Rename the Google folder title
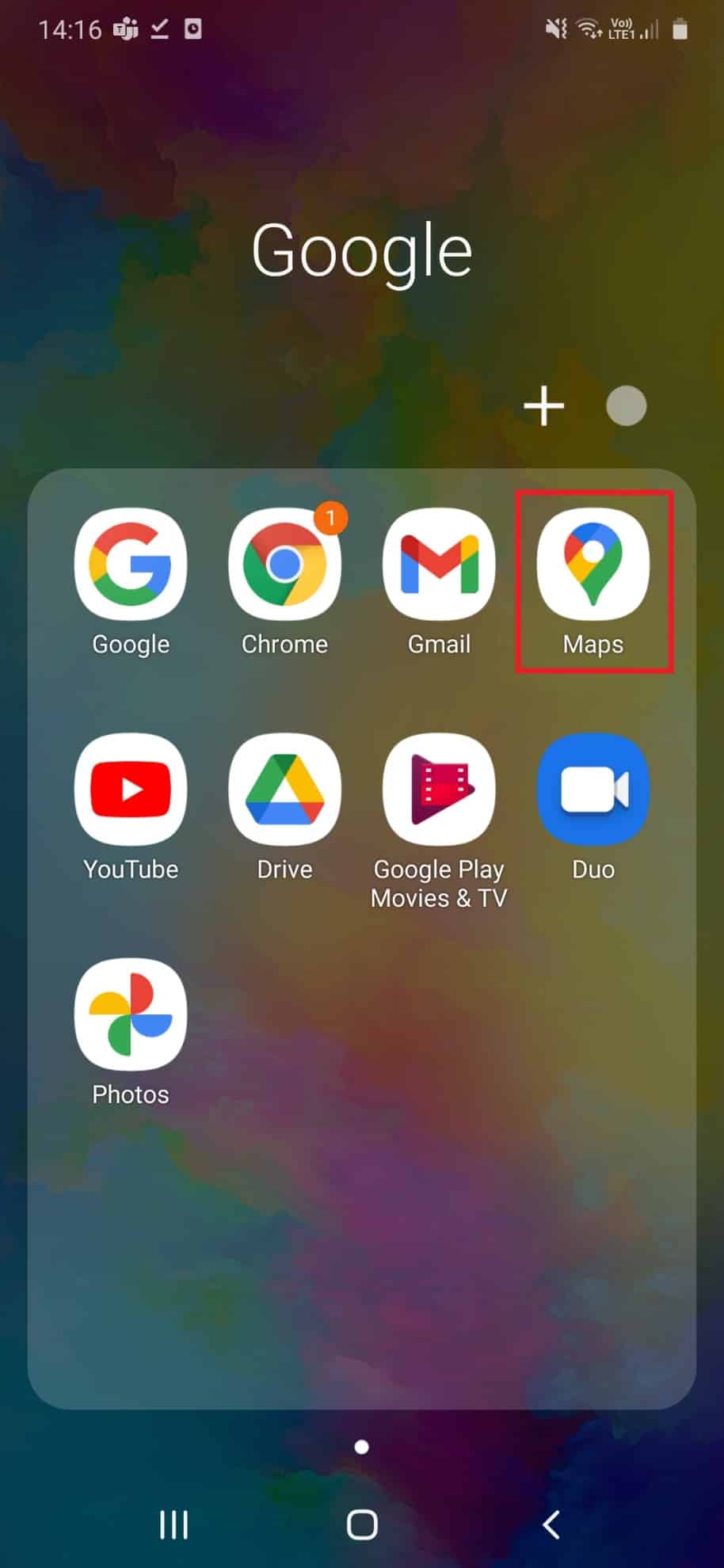The image size is (724, 1568). pyautogui.click(x=362, y=250)
